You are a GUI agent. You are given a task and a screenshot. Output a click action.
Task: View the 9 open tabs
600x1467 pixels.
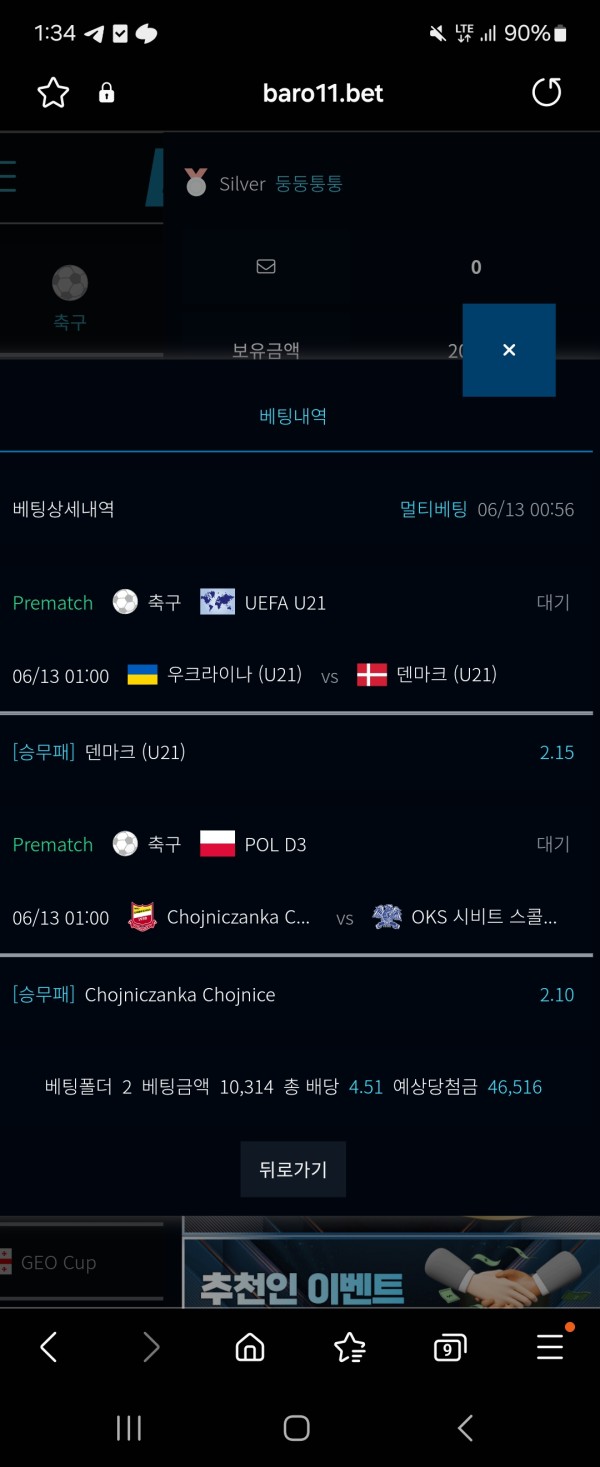[450, 1348]
